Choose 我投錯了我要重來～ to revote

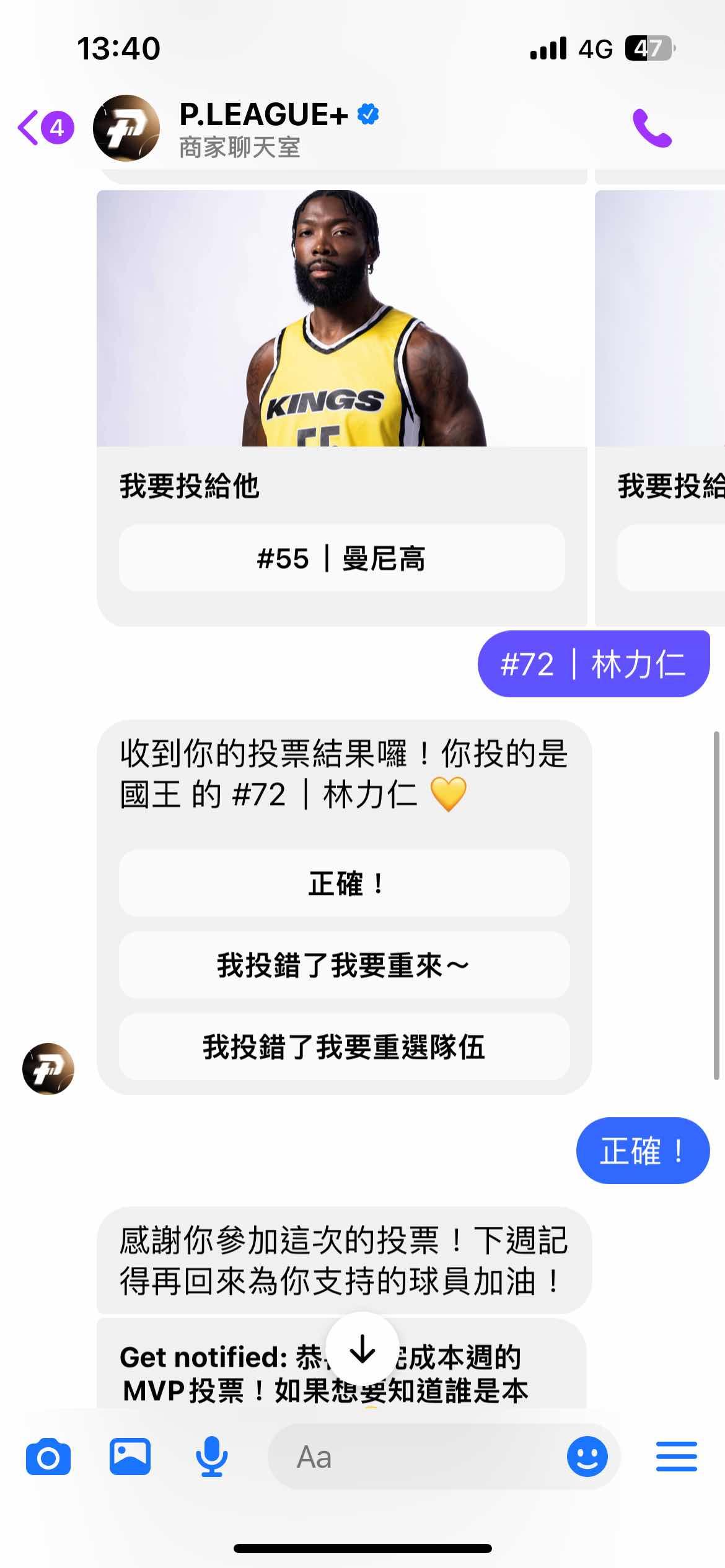click(344, 965)
